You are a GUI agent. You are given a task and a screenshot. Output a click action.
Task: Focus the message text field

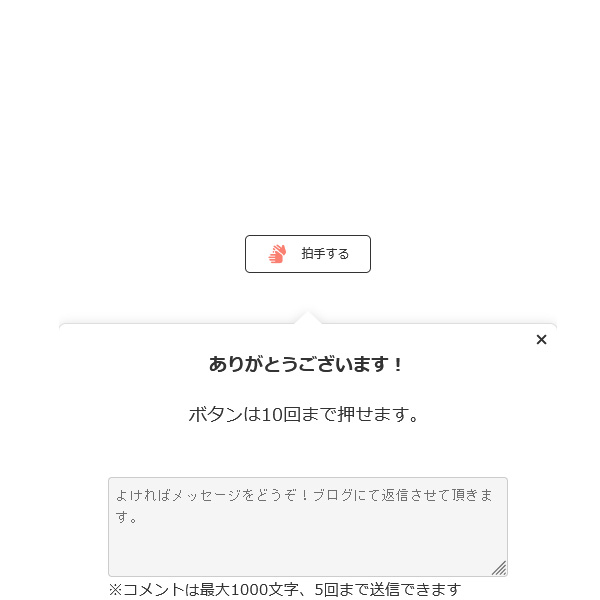[x=307, y=526]
